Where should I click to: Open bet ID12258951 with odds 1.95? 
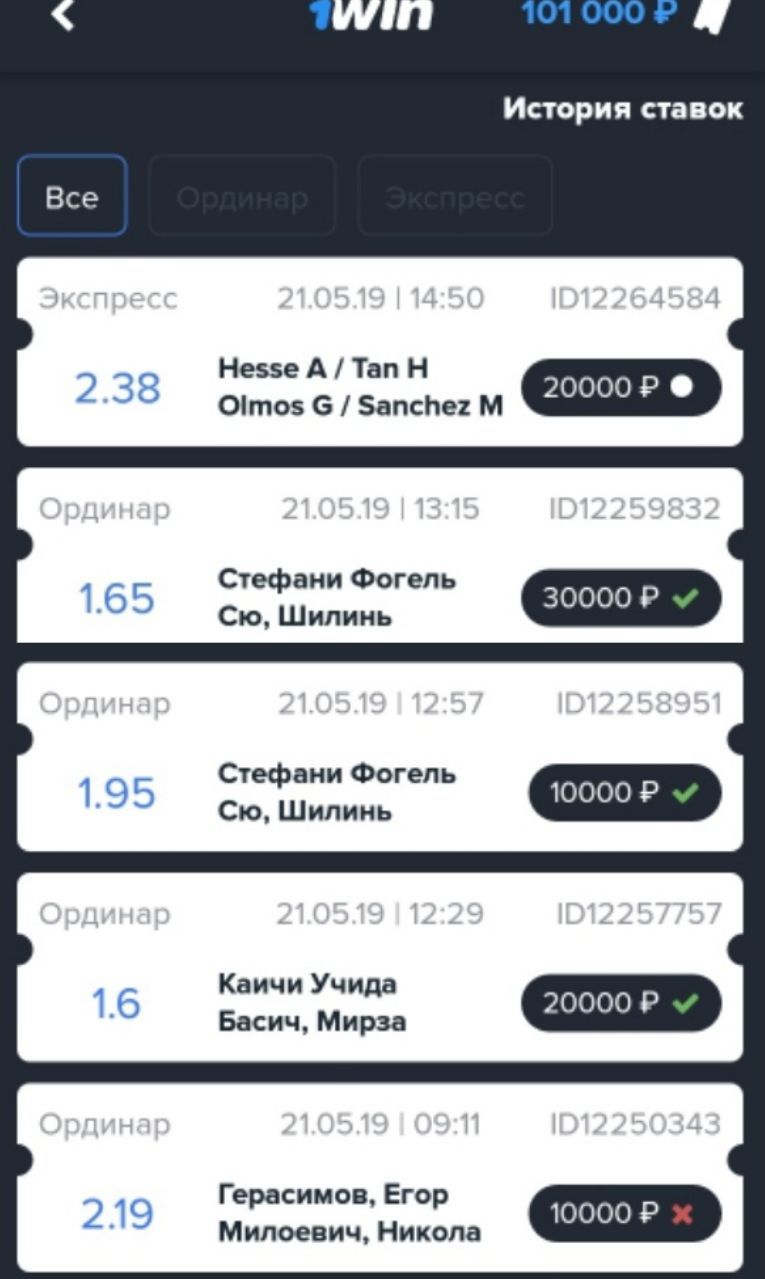(380, 757)
